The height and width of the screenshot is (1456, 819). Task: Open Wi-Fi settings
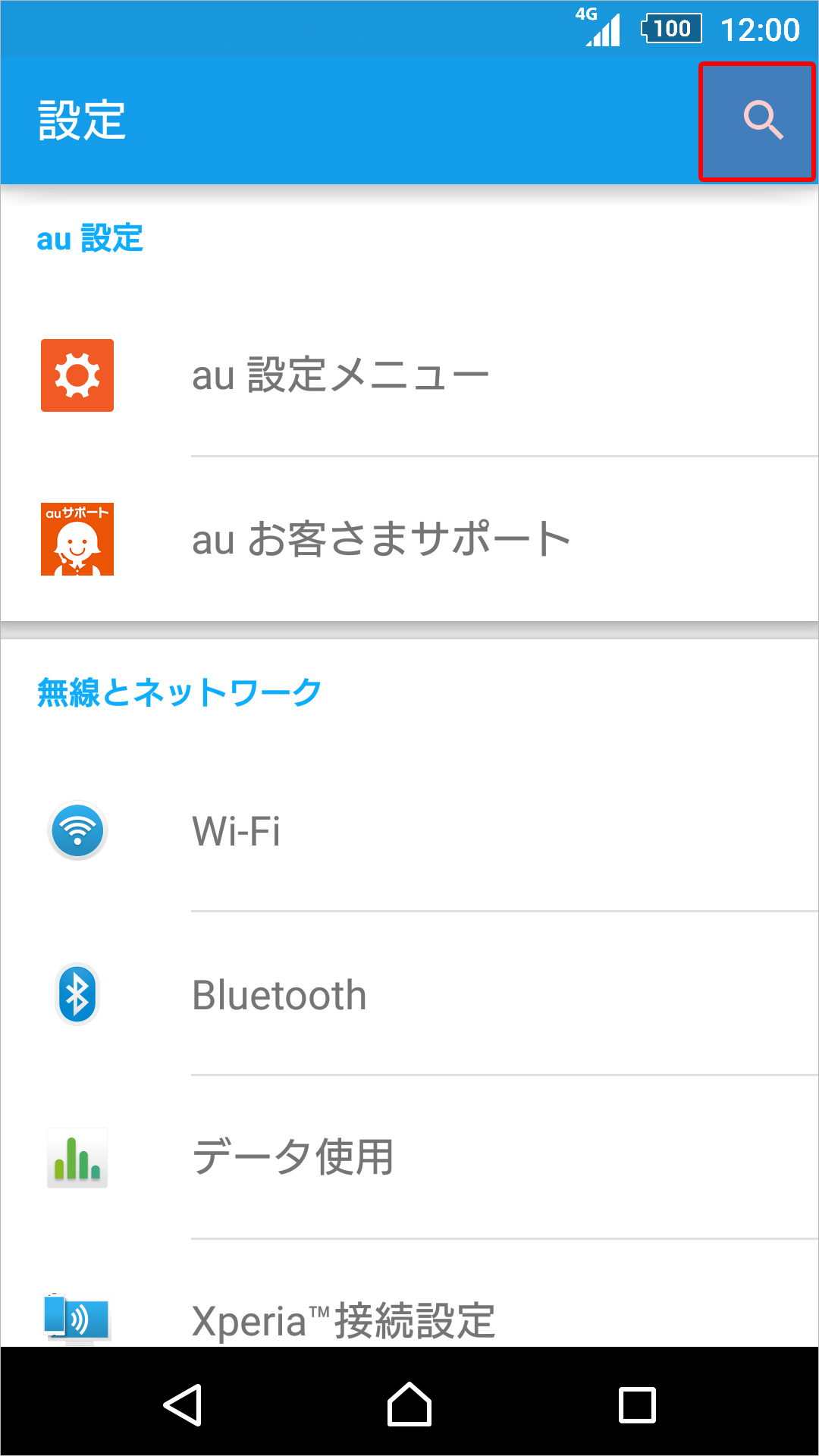pyautogui.click(x=237, y=831)
